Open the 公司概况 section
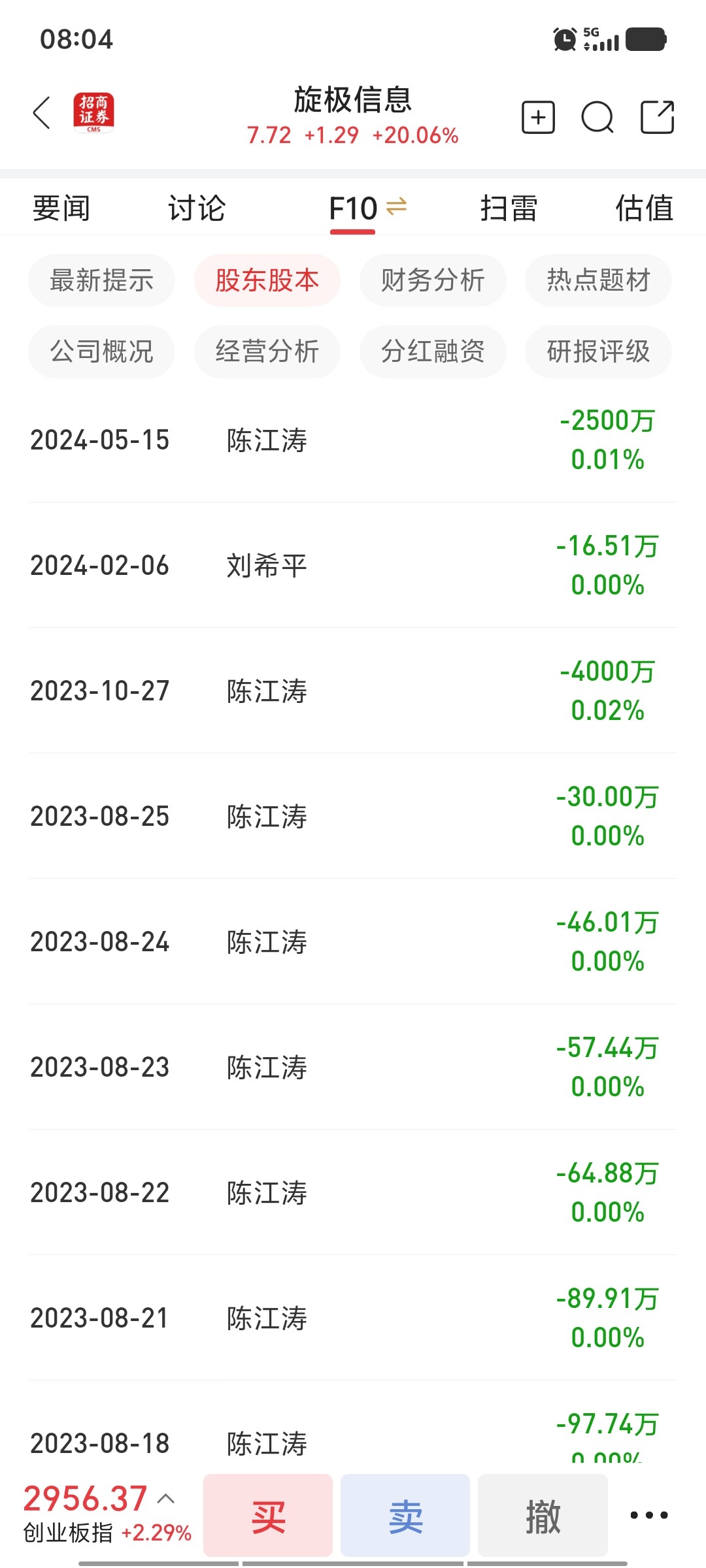706x1568 pixels. 101,351
